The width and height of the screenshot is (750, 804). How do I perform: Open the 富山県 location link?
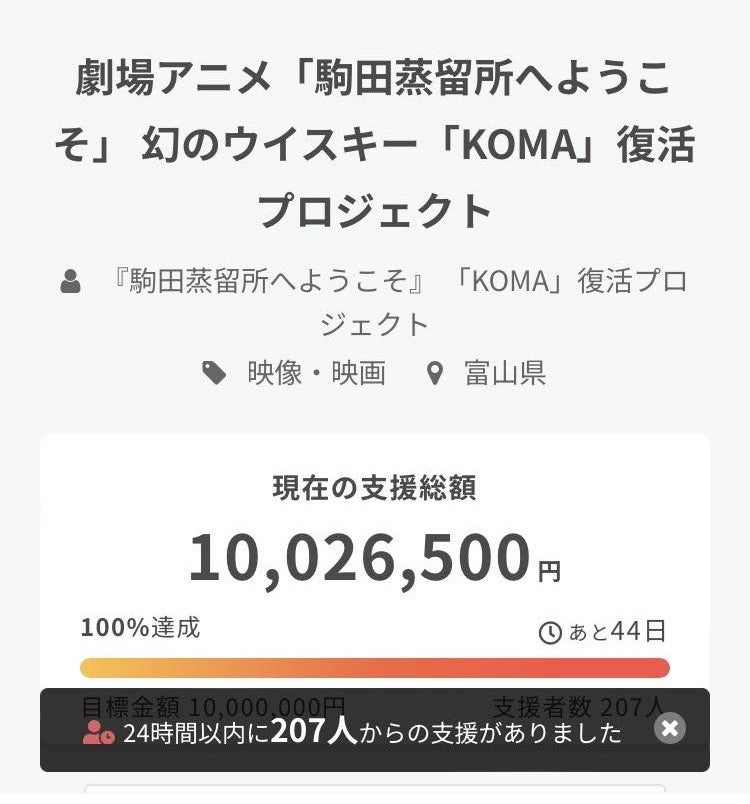coord(505,373)
